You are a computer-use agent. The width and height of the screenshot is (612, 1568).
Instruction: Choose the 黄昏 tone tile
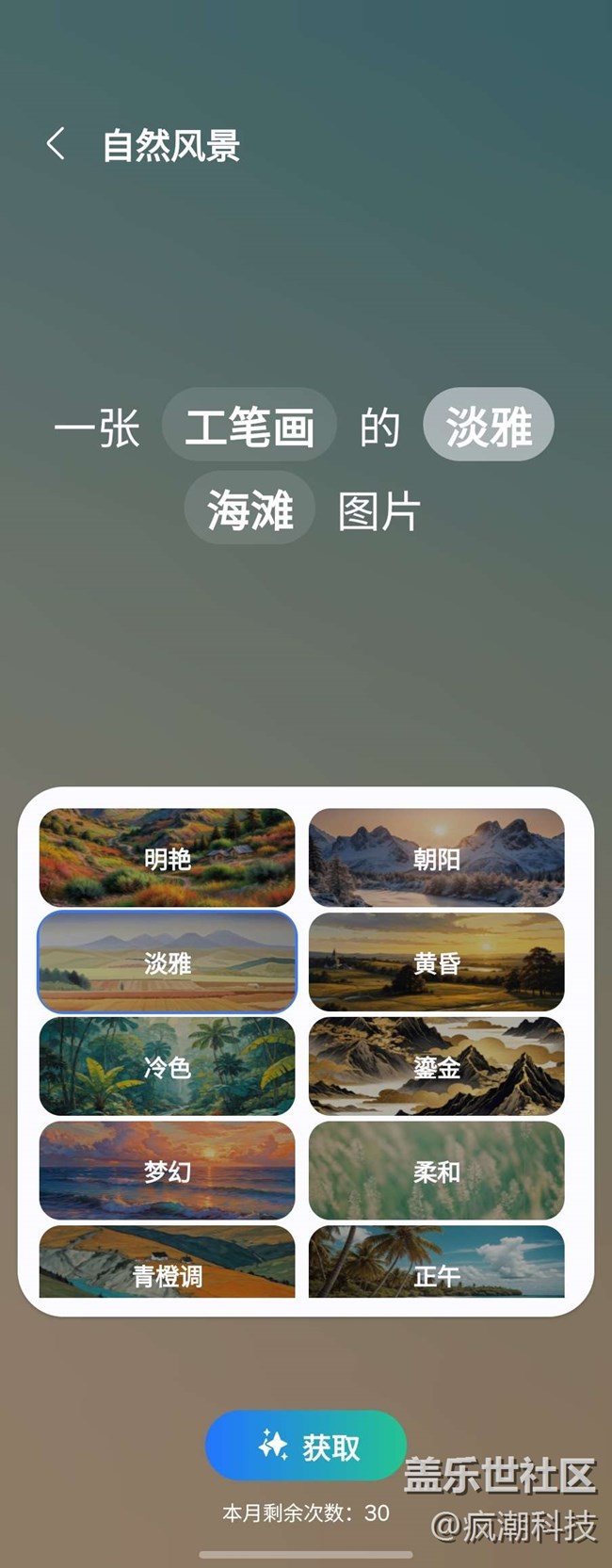(437, 962)
